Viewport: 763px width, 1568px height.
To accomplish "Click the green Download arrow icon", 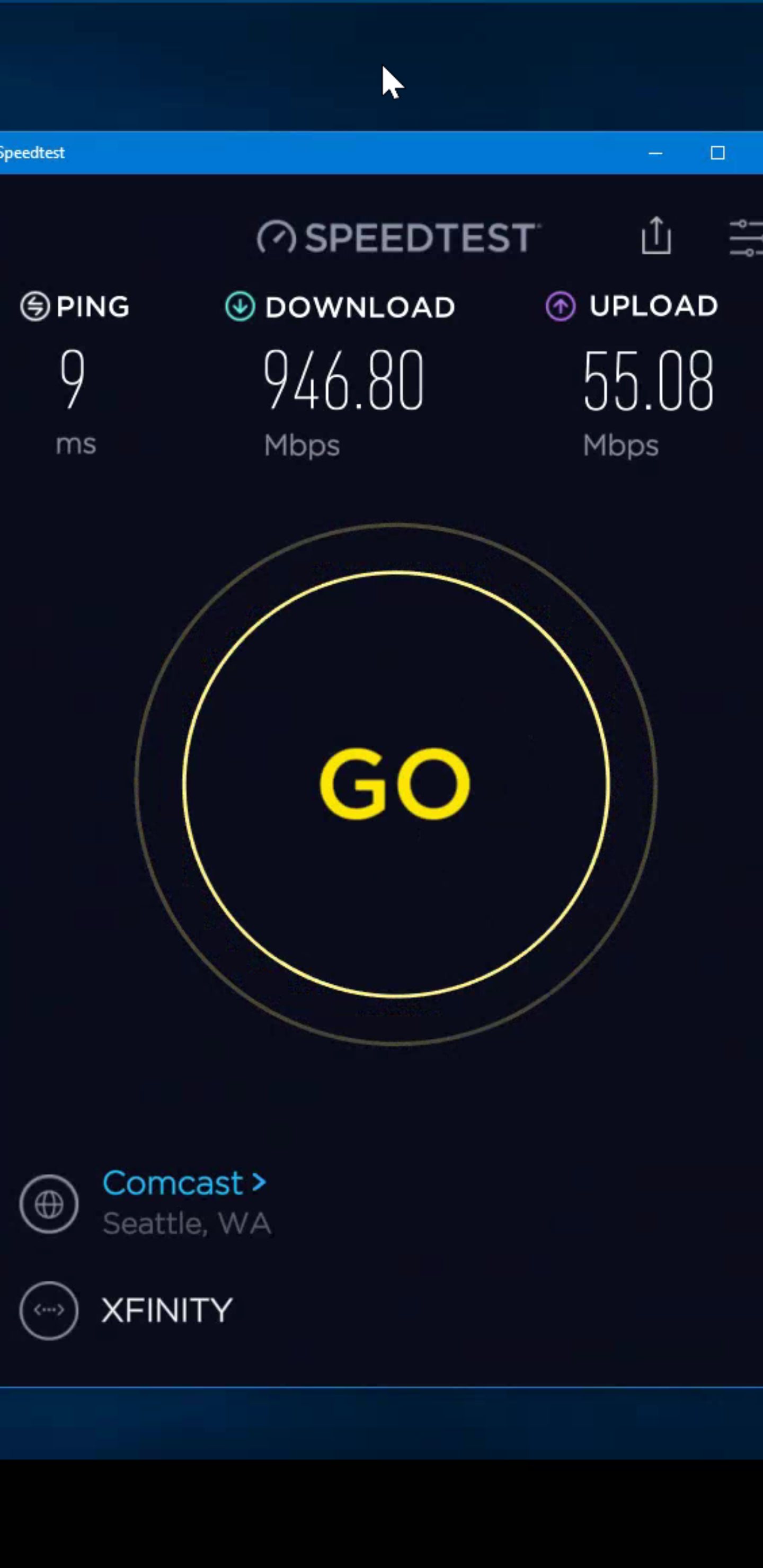I will pos(239,307).
